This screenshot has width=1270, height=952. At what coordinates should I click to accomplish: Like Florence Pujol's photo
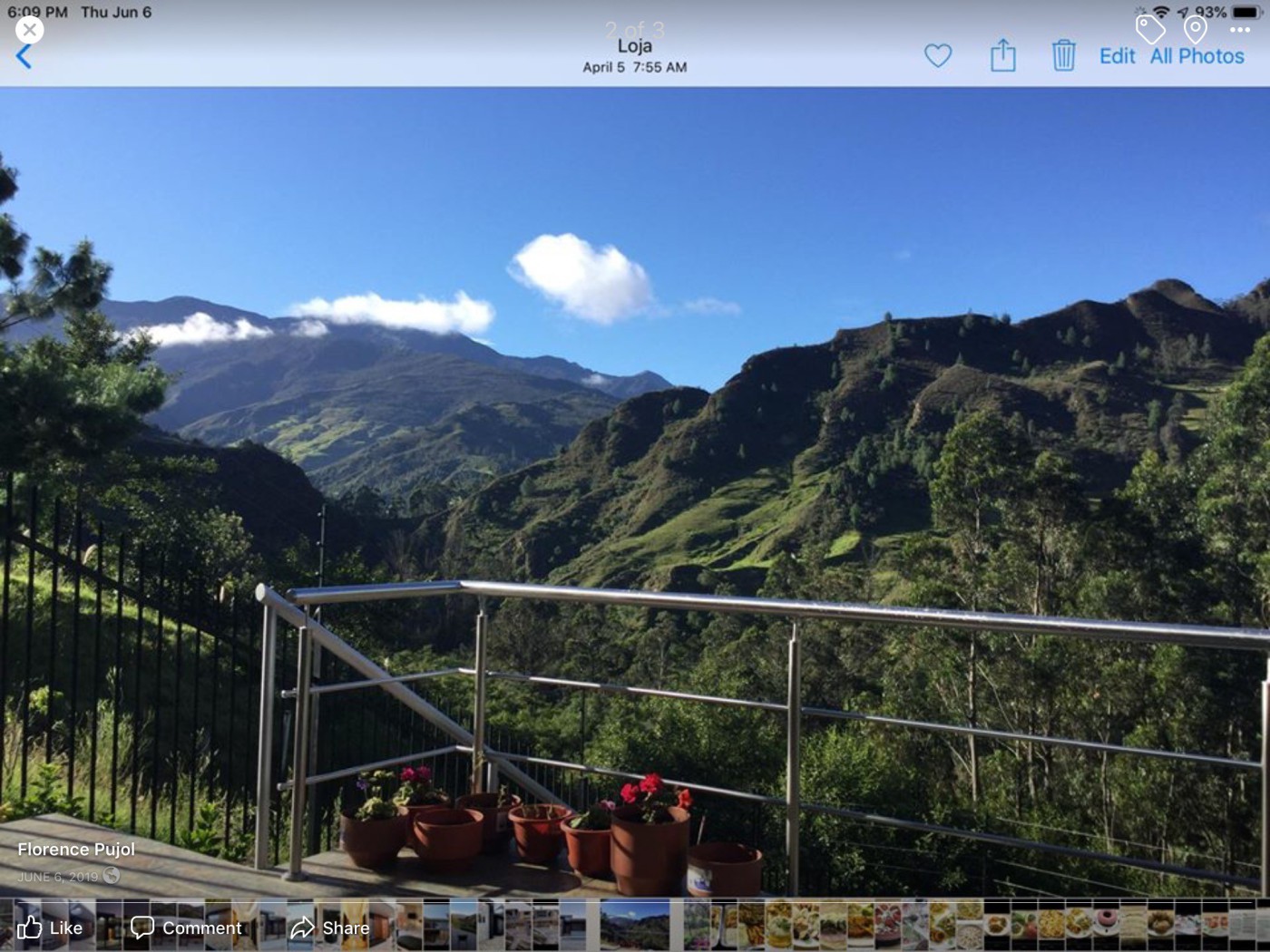tap(50, 928)
